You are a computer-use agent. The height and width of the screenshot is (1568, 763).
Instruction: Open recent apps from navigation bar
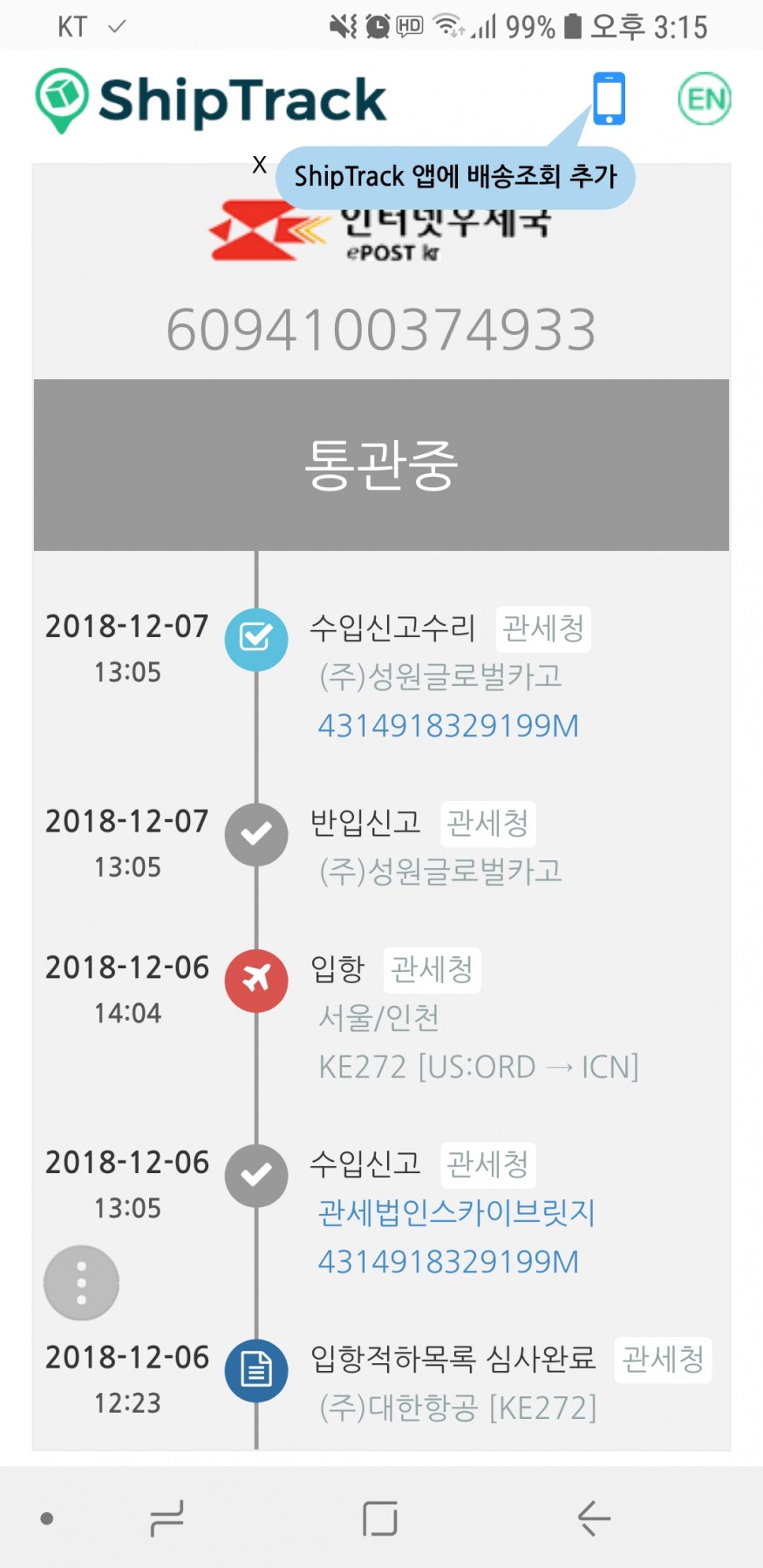(167, 1518)
